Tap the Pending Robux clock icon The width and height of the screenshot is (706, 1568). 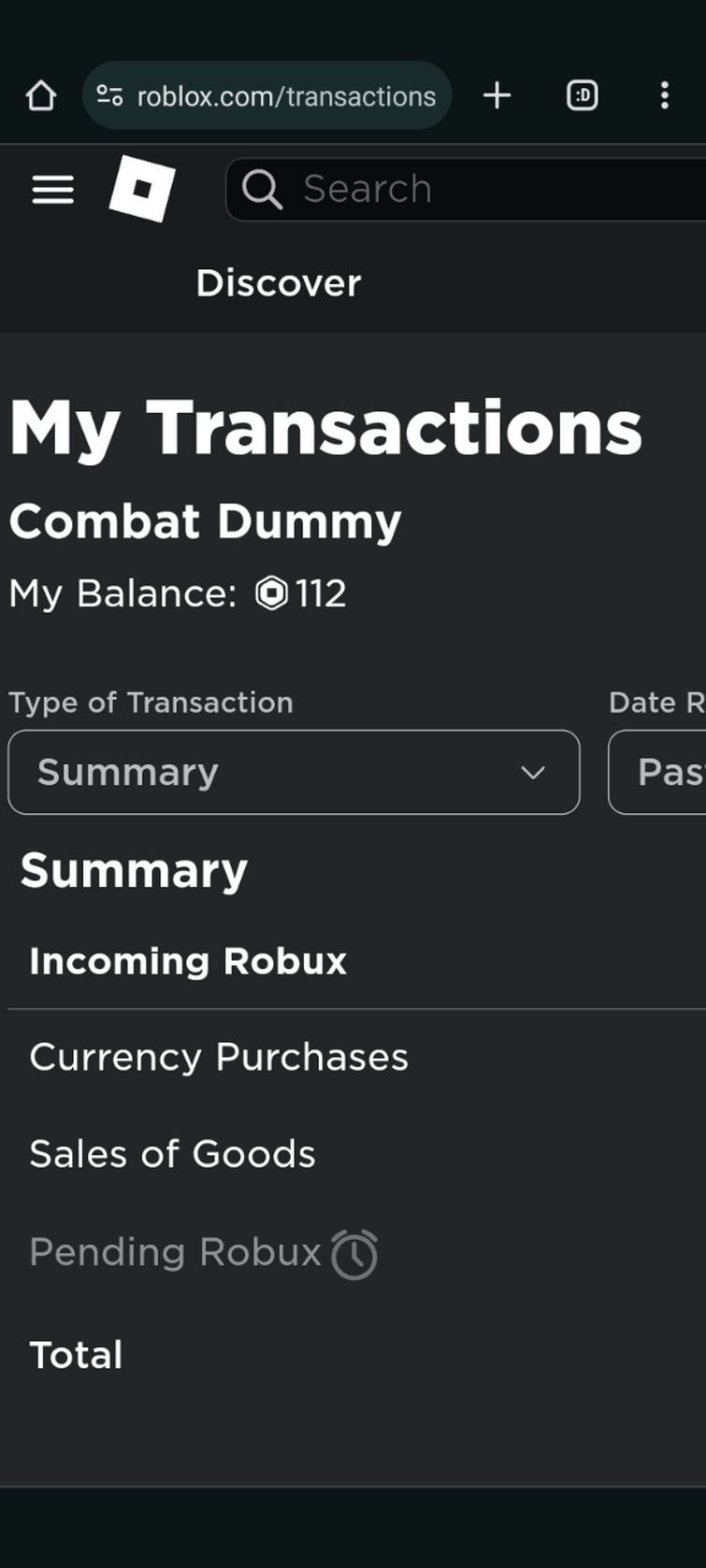pos(354,1254)
